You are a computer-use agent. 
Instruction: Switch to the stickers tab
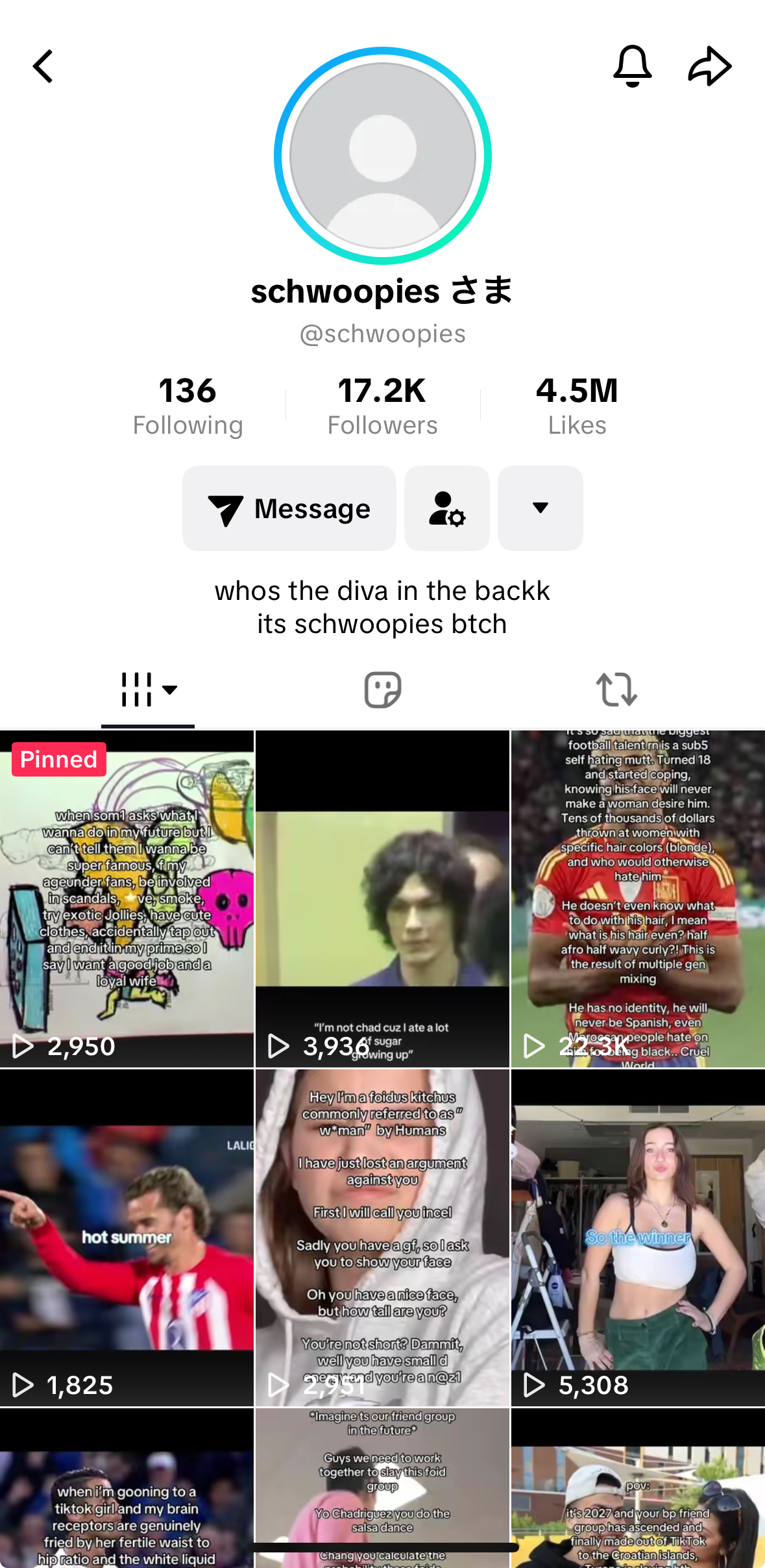point(382,690)
